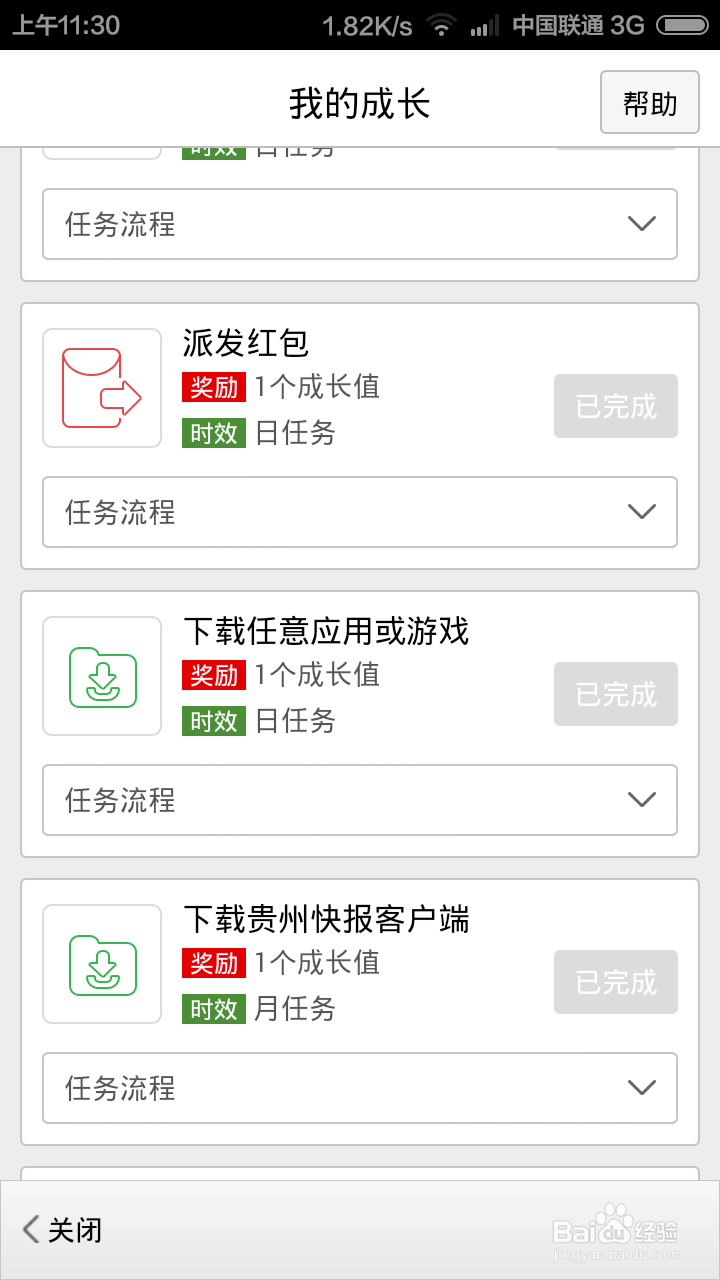Click the Wi-Fi icon in the status bar
The width and height of the screenshot is (720, 1280).
click(440, 23)
